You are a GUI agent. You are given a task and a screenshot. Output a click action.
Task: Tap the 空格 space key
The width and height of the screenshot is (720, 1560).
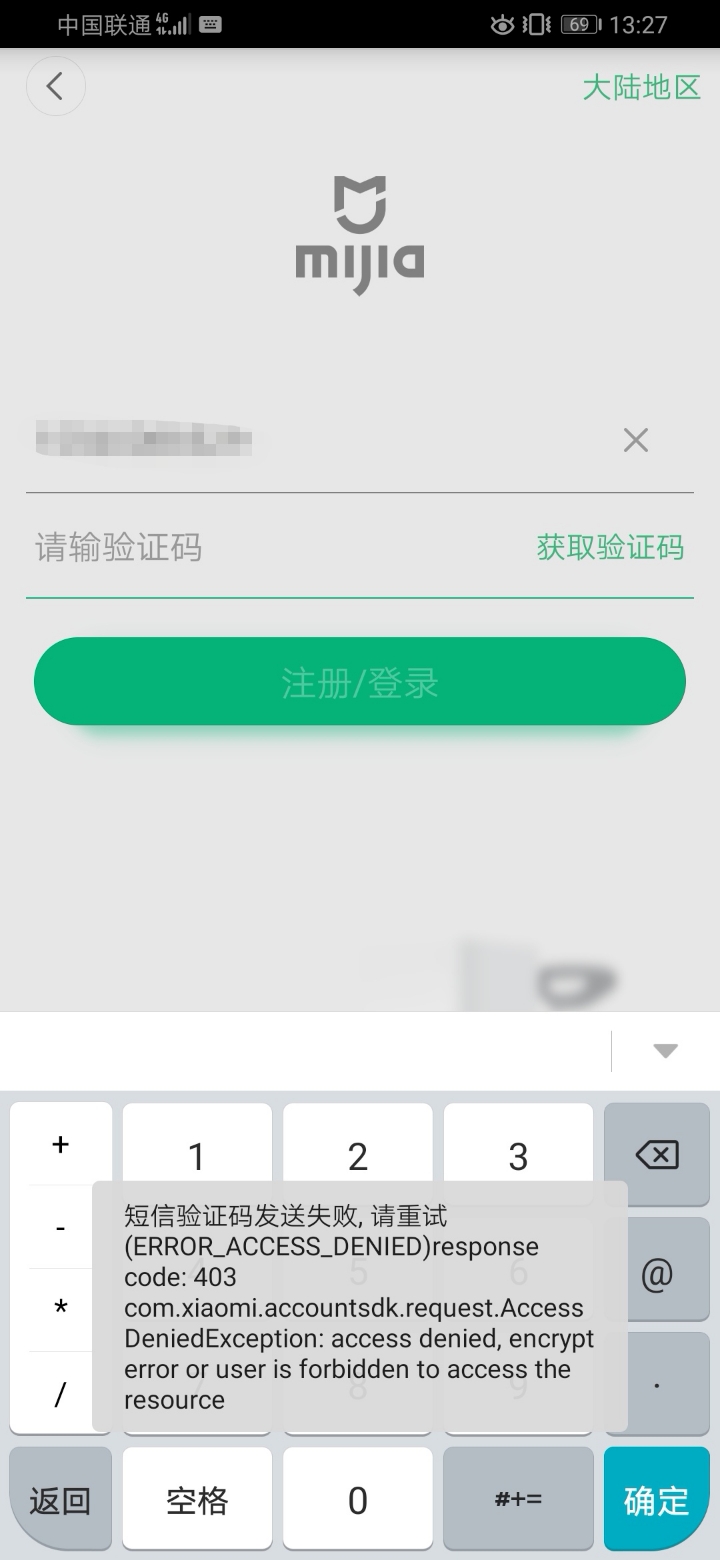coord(197,1500)
